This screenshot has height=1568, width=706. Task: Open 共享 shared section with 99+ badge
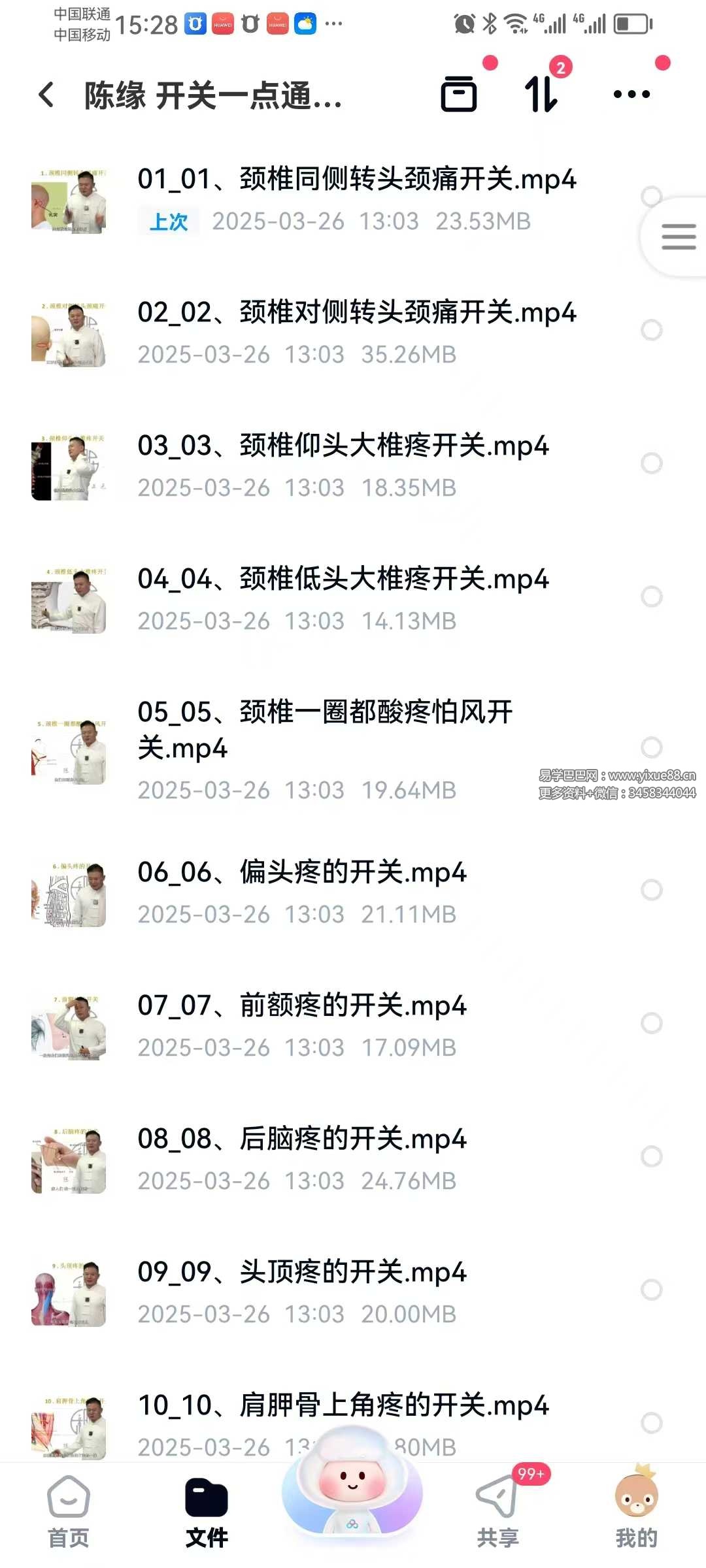pos(497,1516)
